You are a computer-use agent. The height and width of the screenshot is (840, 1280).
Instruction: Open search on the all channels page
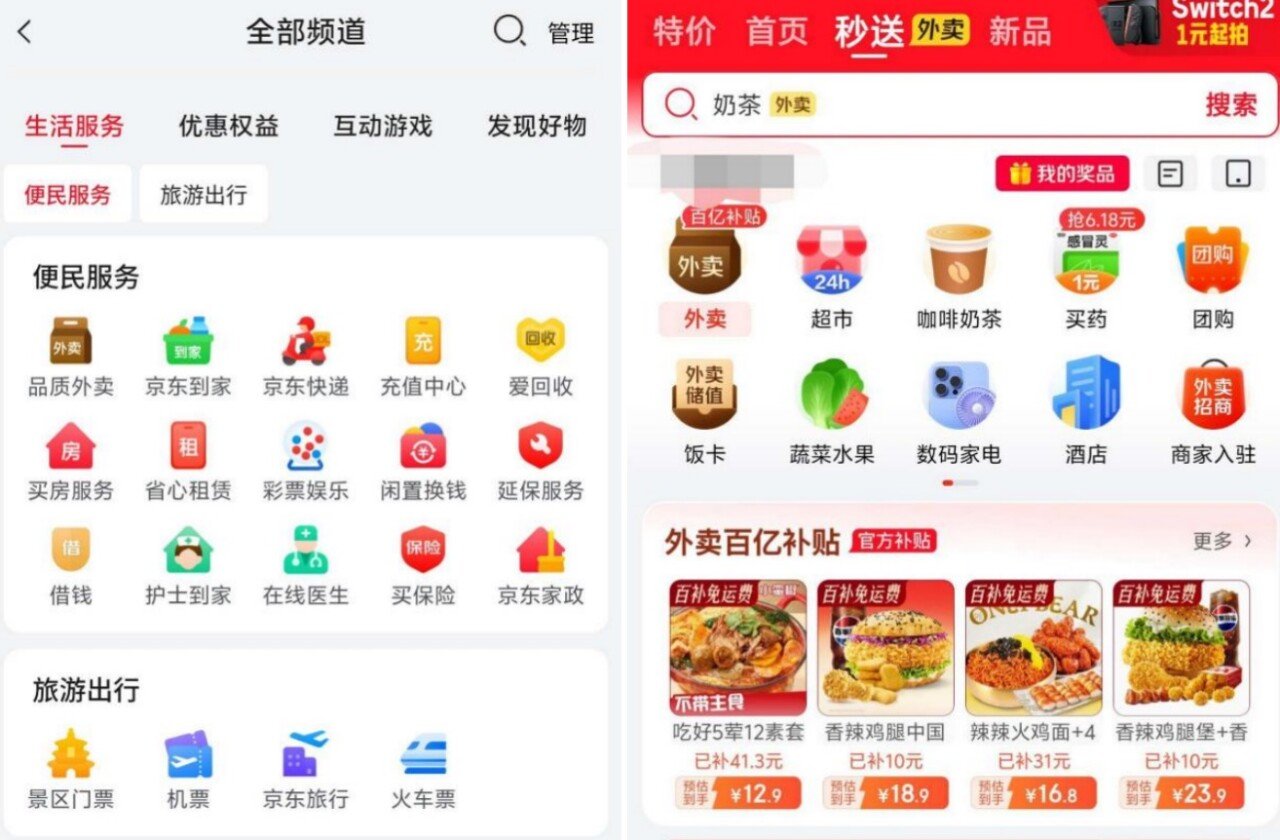pyautogui.click(x=509, y=32)
